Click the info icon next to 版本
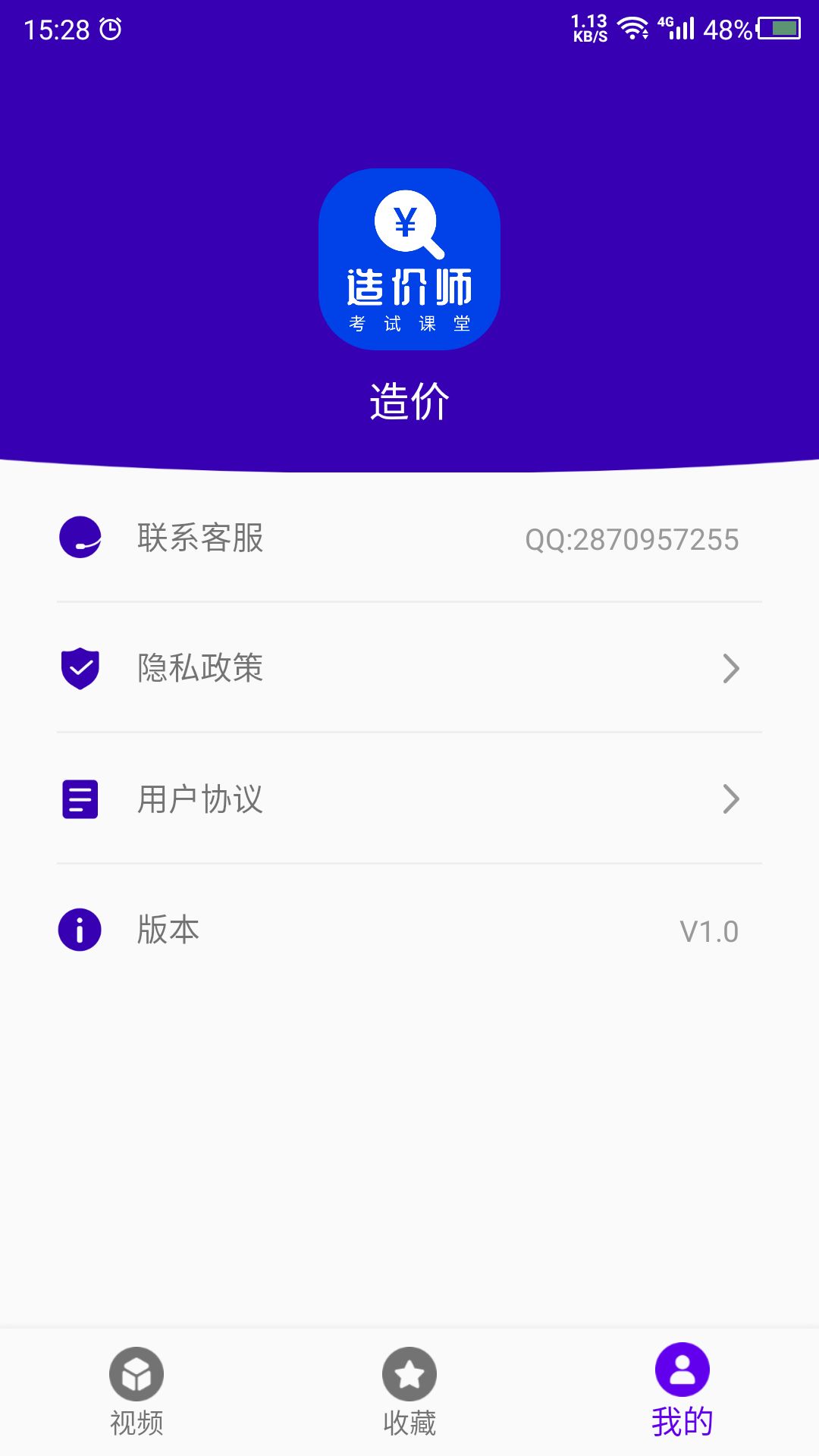The width and height of the screenshot is (819, 1456). click(x=80, y=929)
